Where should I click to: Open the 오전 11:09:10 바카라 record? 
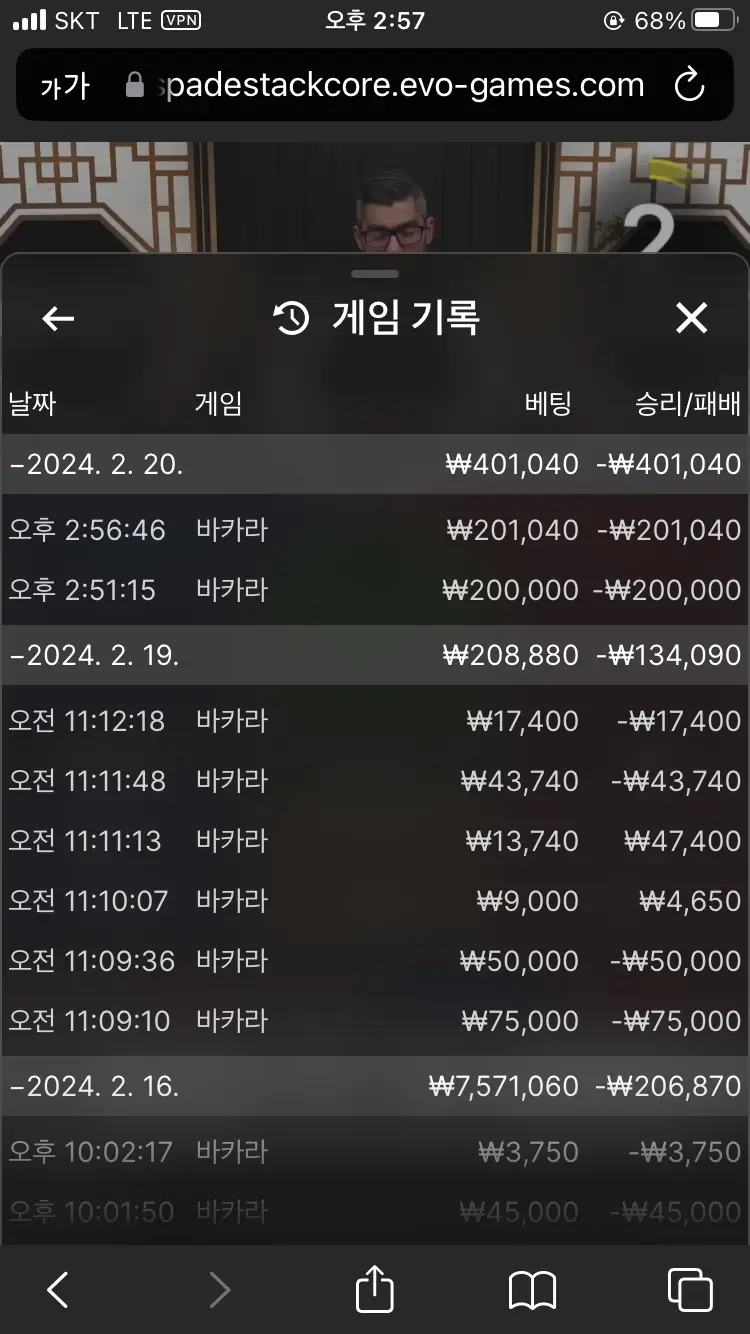(375, 1020)
